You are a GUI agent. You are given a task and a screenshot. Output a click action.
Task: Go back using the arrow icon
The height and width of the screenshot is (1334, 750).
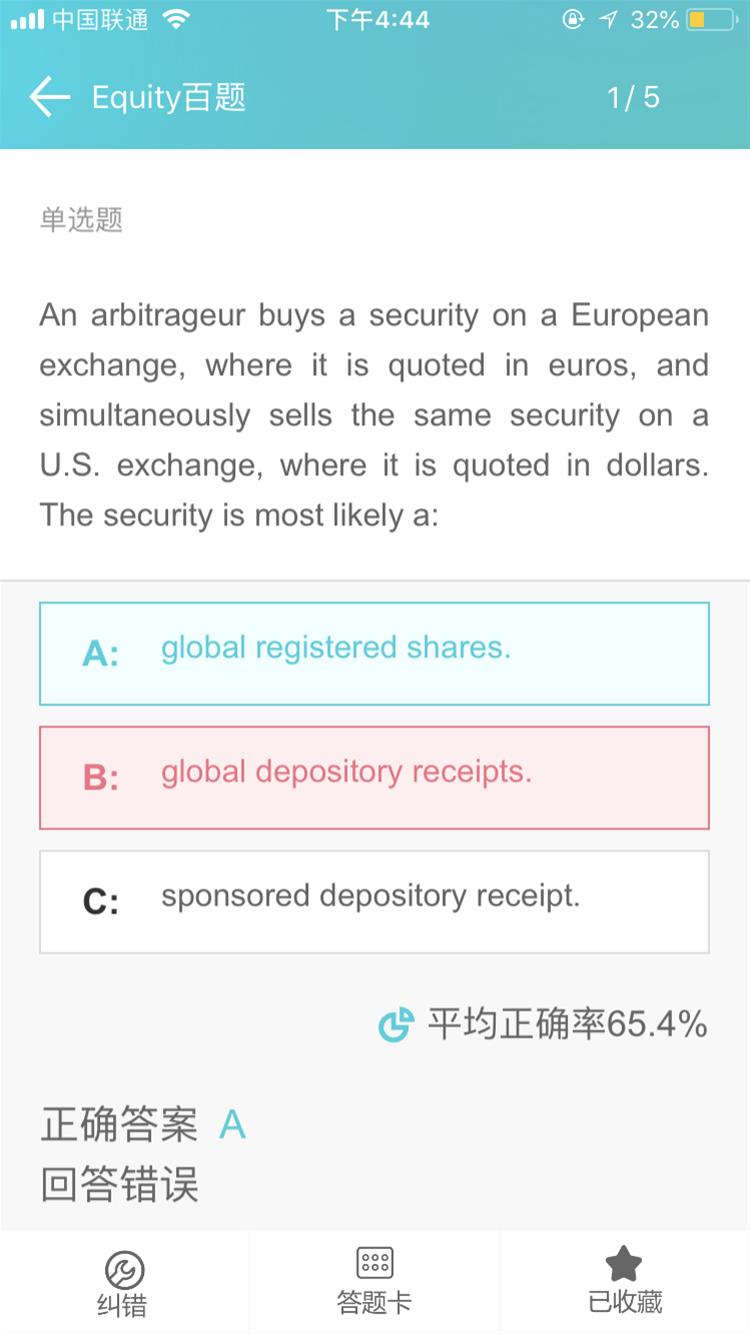tap(49, 97)
